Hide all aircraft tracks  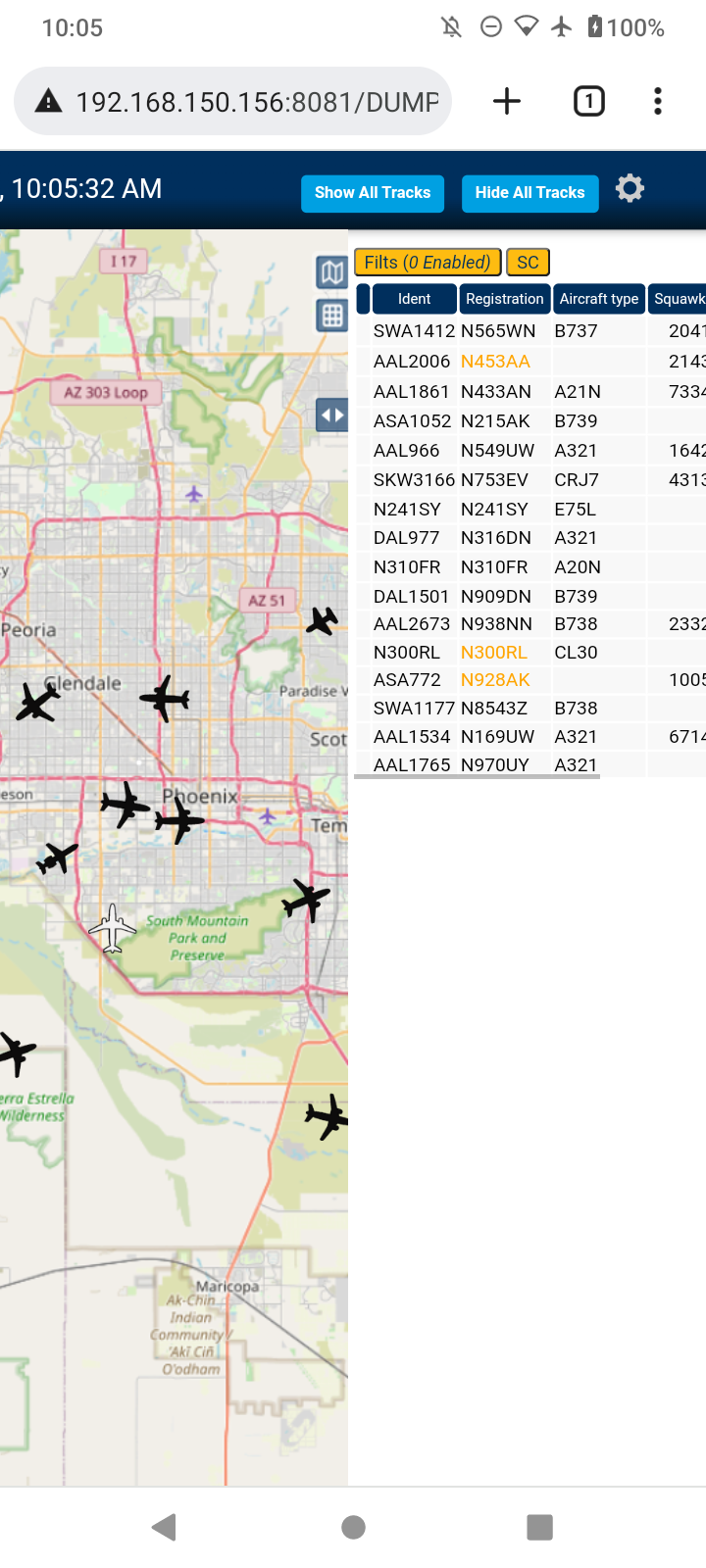(529, 193)
